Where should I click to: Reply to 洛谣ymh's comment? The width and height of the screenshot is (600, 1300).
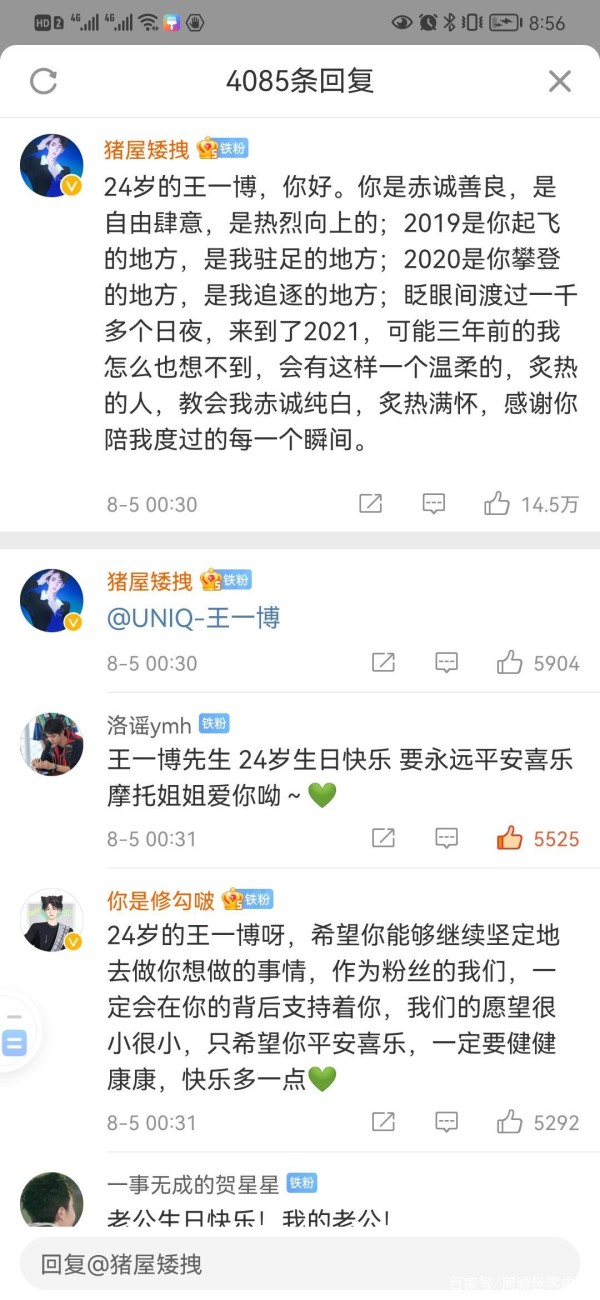pos(446,838)
